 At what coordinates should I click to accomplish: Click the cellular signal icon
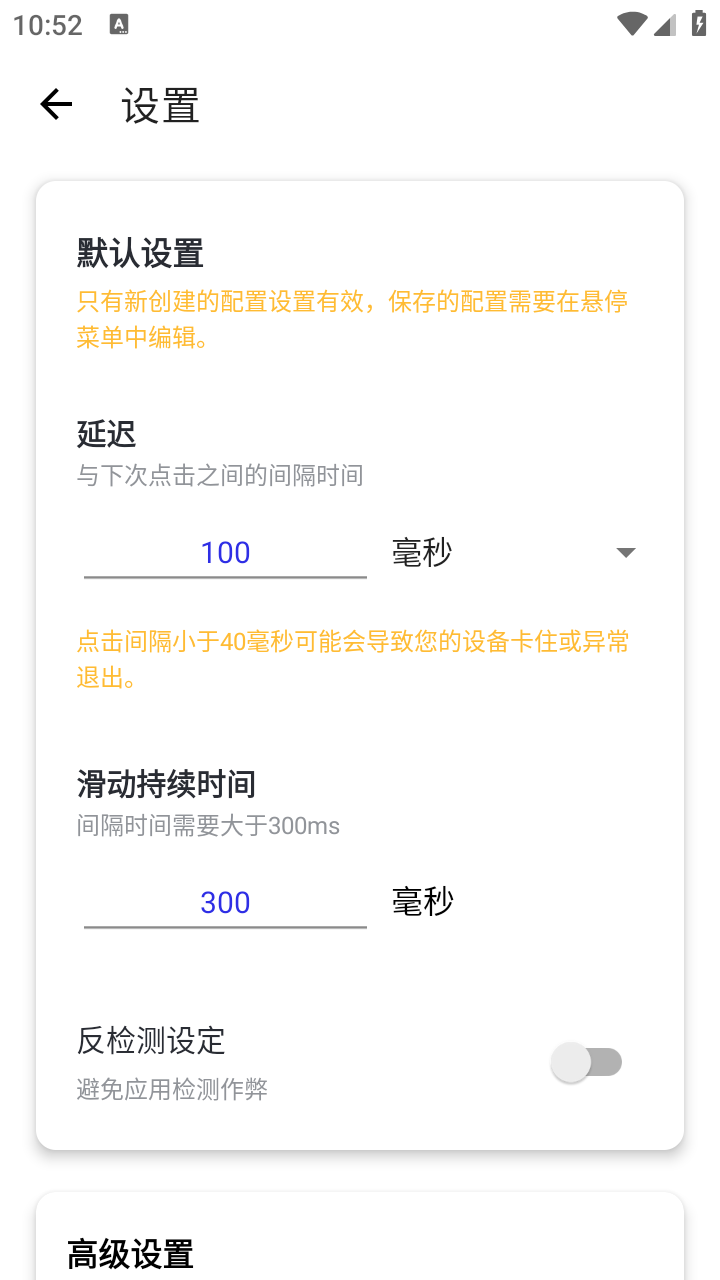[x=664, y=24]
